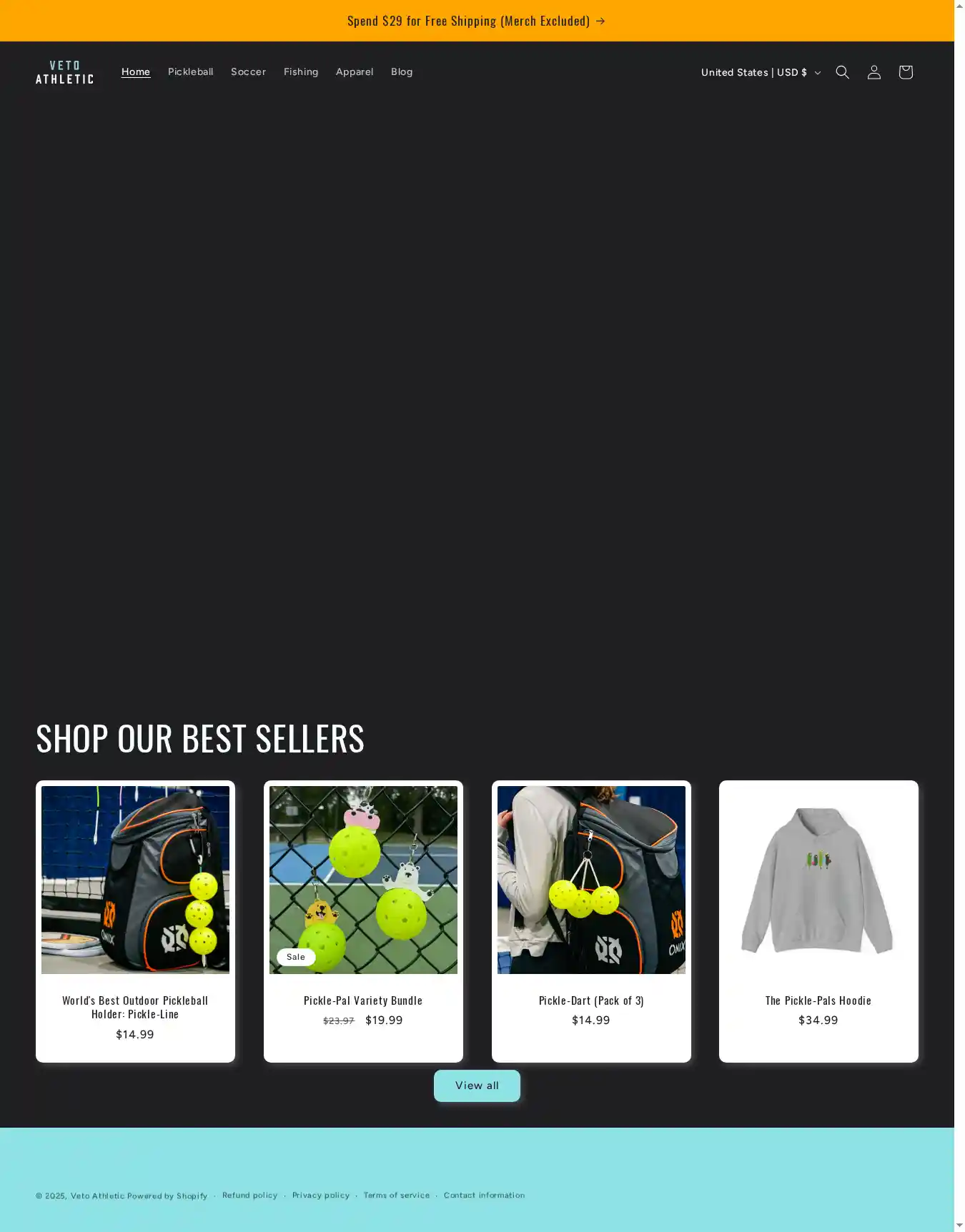Expand the United States | USD $ selector
Viewport: 965px width, 1232px height.
(760, 72)
